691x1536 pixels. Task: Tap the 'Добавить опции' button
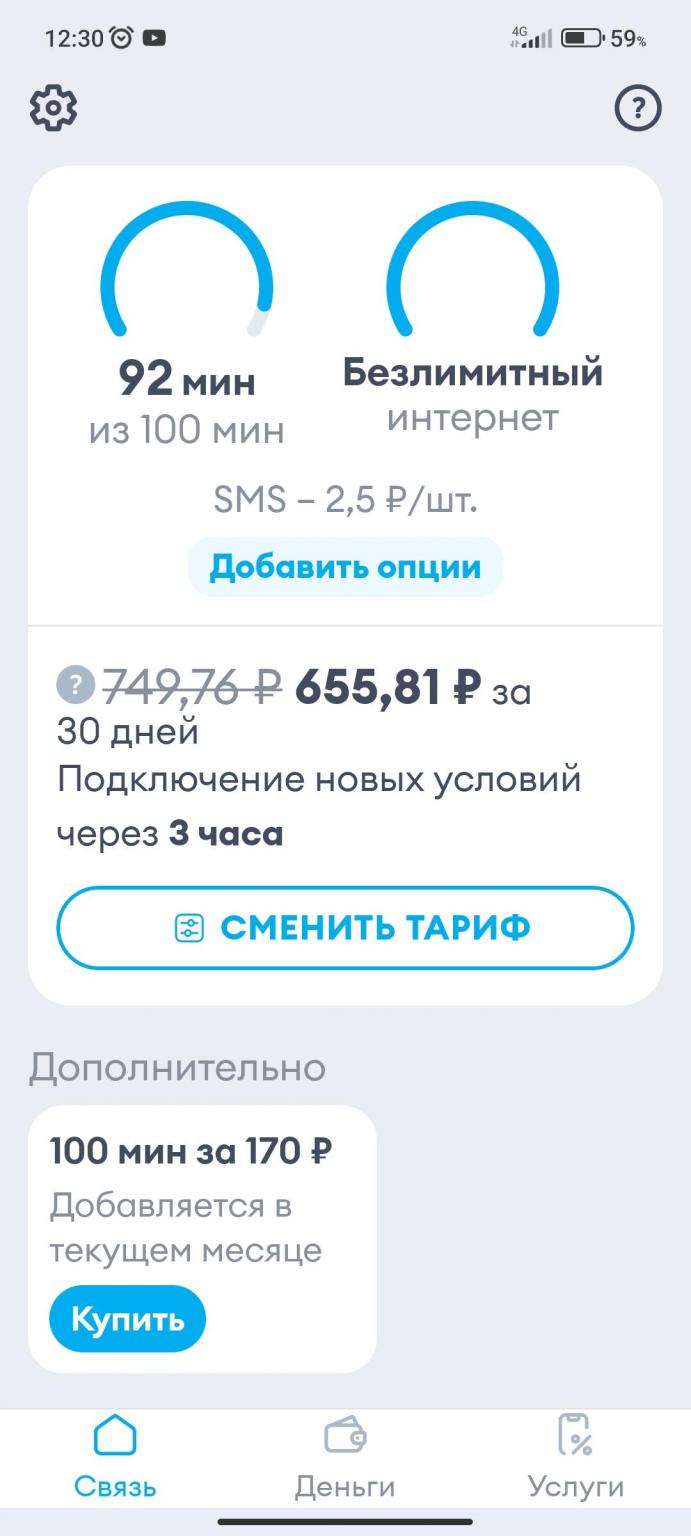coord(345,567)
